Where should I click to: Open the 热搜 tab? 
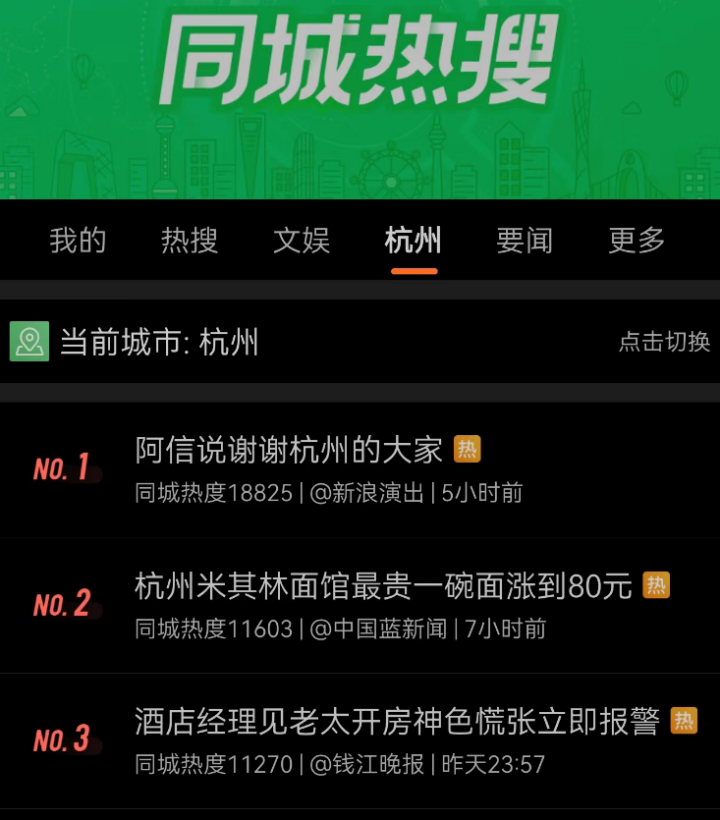189,240
